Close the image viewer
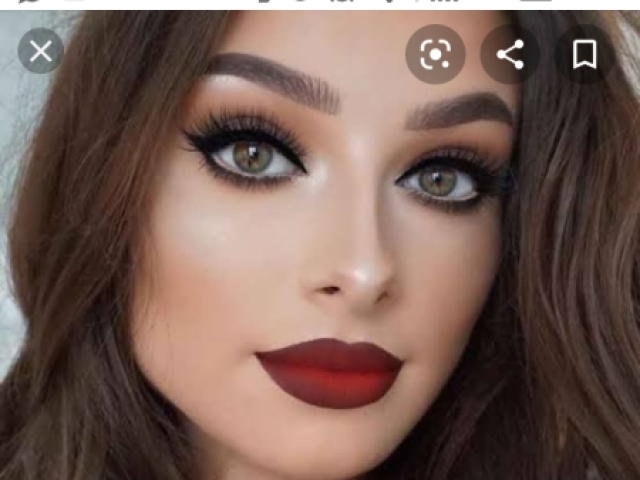Screen dimensions: 640x480 [x=41, y=52]
